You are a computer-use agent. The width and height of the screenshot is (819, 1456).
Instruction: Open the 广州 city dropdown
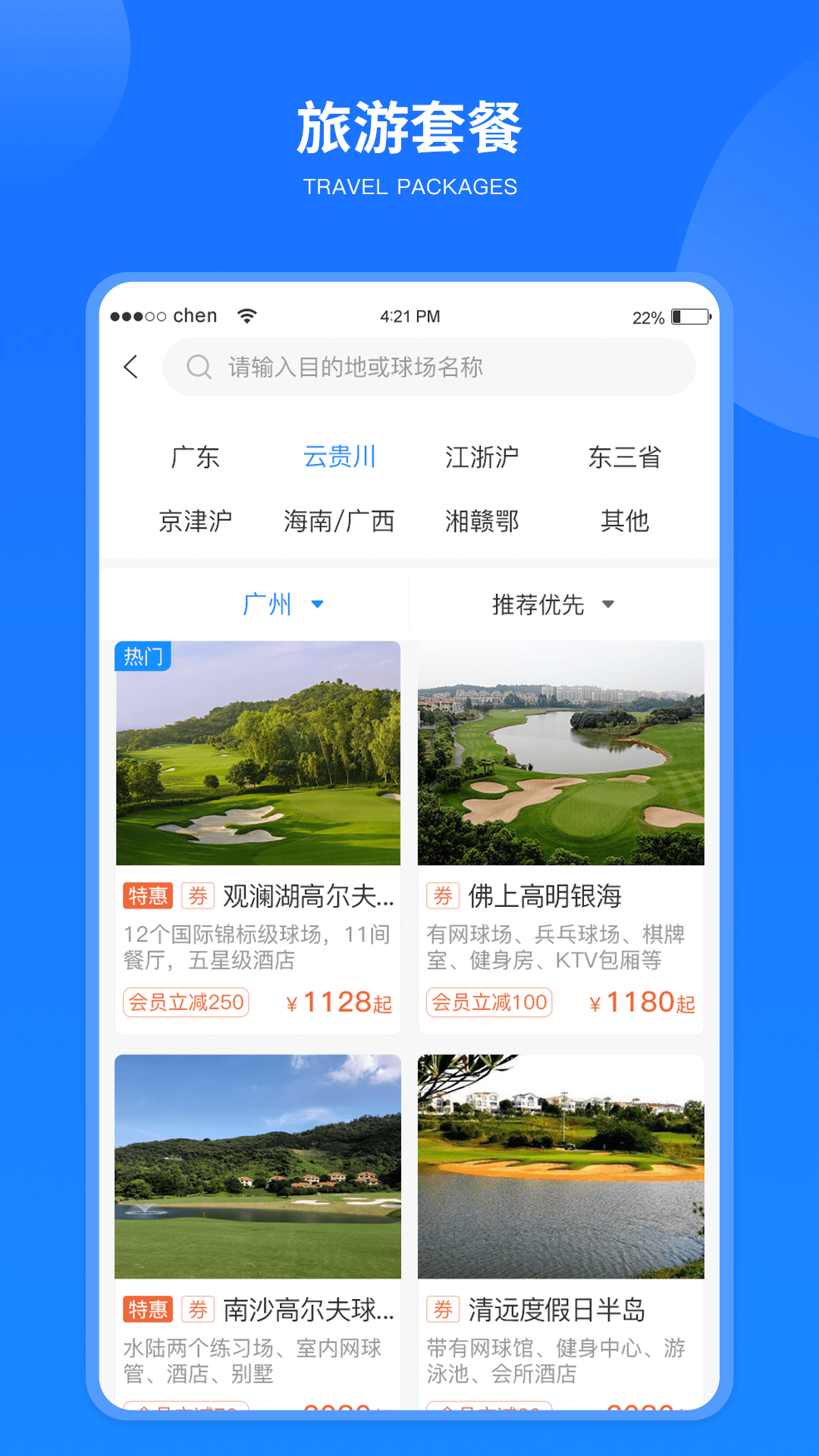pyautogui.click(x=284, y=603)
